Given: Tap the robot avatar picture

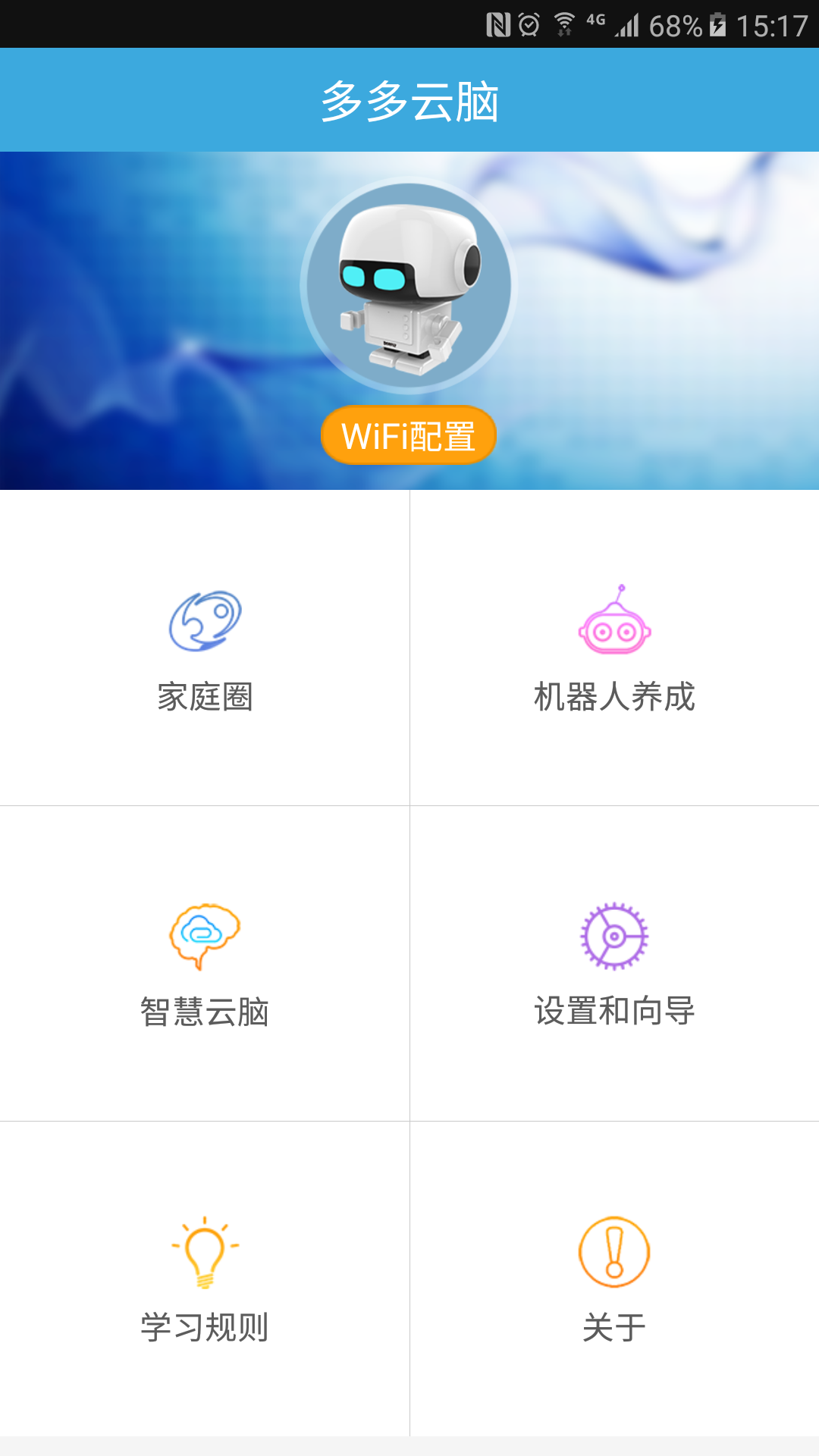Looking at the screenshot, I should 409,286.
